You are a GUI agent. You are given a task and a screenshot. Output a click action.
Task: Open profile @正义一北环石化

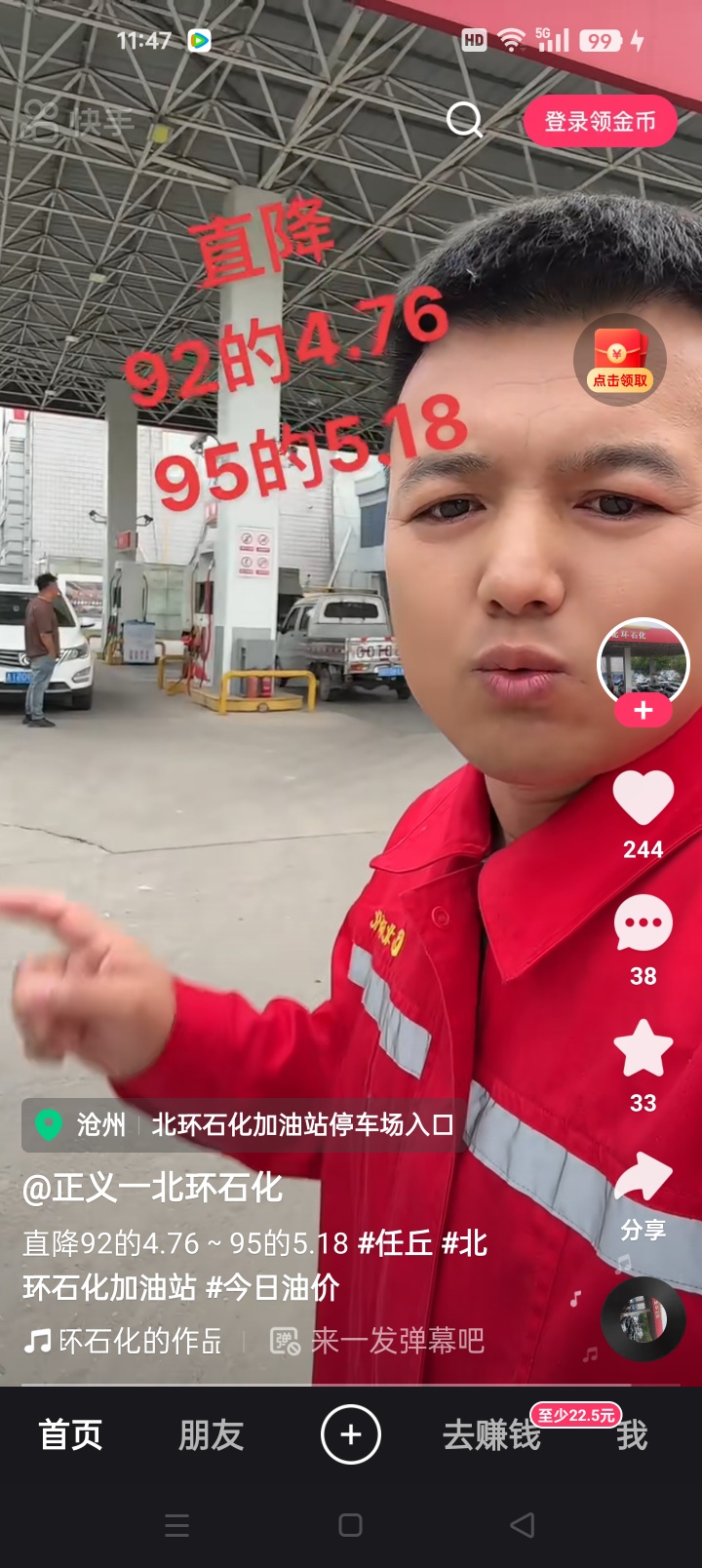152,1188
